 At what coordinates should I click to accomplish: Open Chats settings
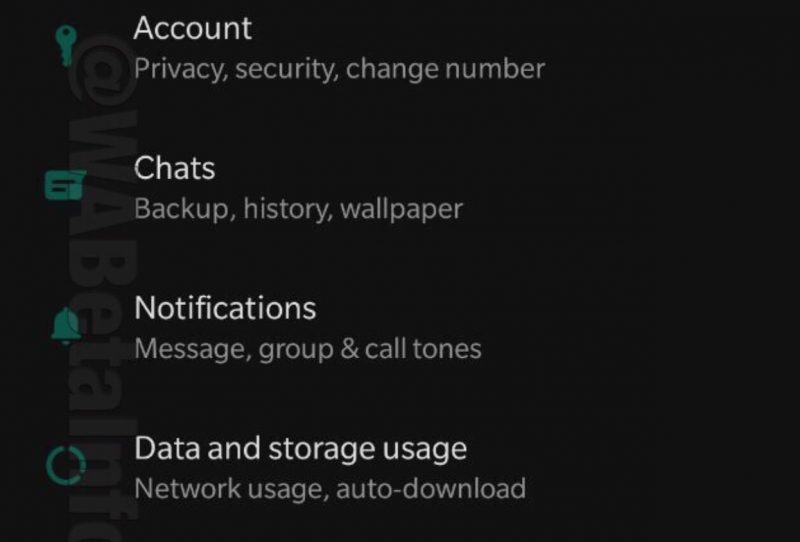click(175, 169)
